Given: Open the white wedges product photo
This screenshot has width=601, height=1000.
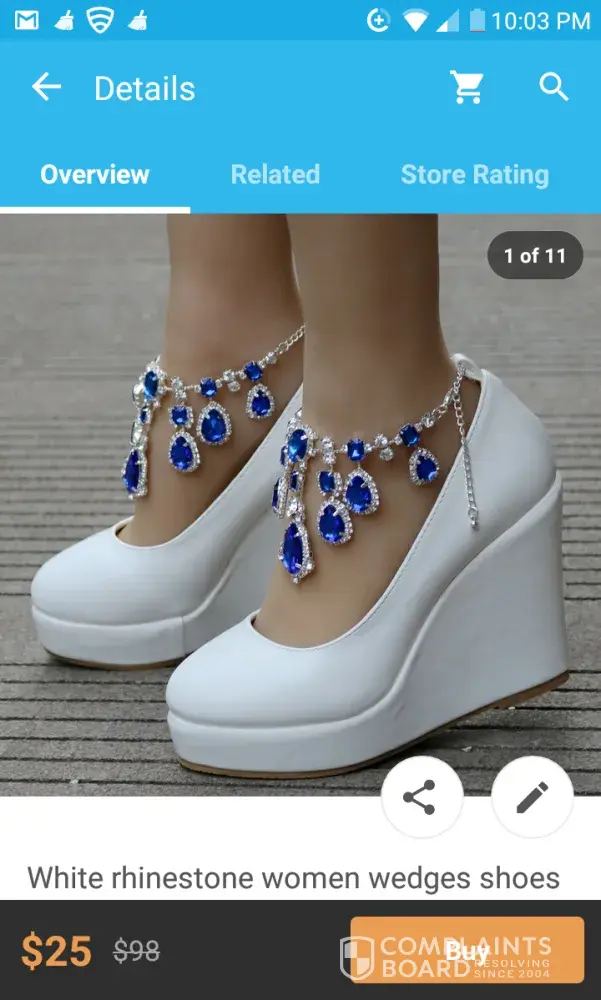Looking at the screenshot, I should tap(300, 500).
